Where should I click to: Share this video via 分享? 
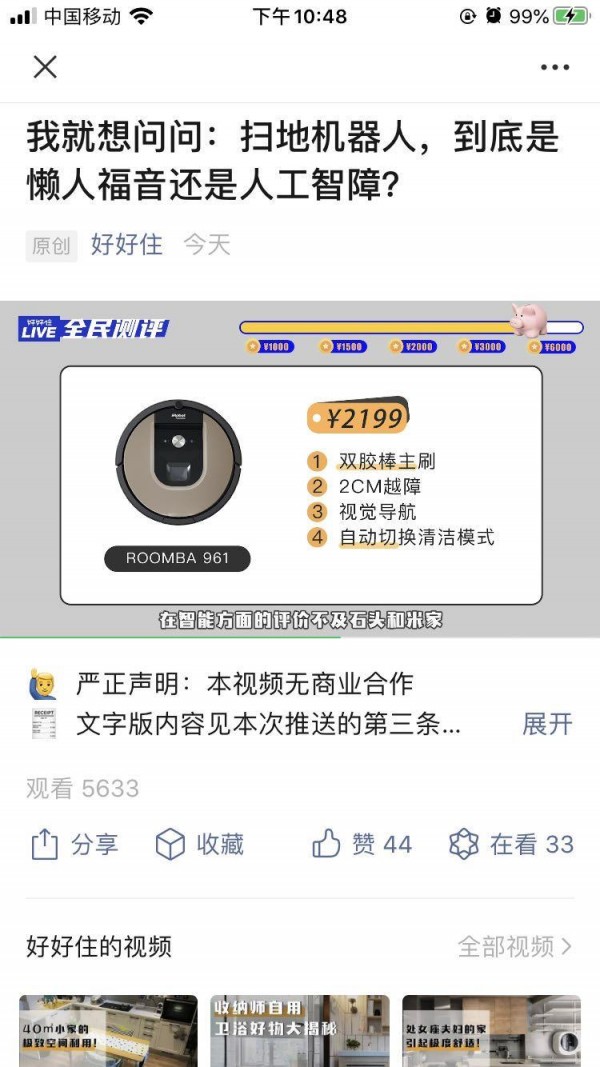[74, 844]
